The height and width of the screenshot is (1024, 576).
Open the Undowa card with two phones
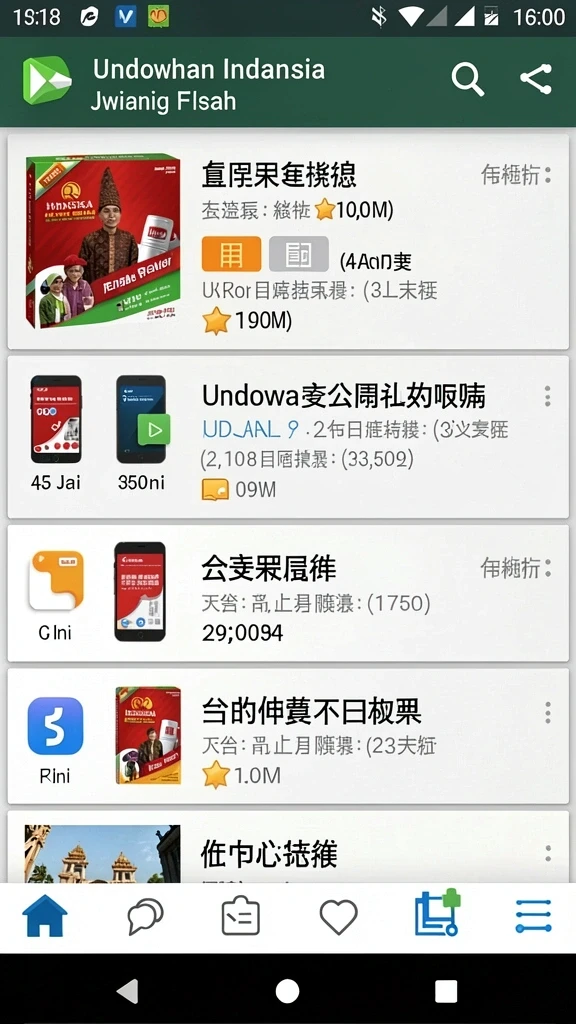[288, 436]
